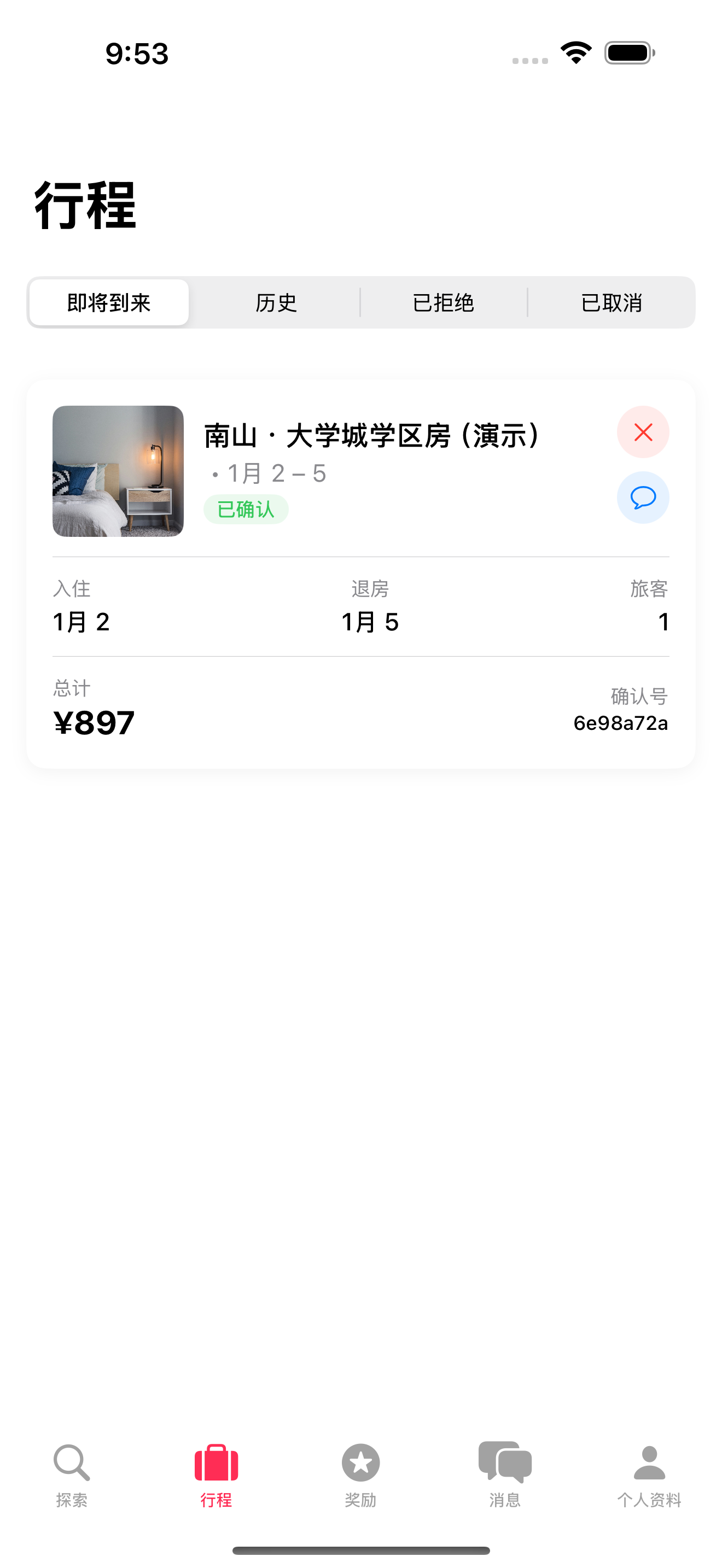Switch to the 消息 tab
This screenshot has height=1568, width=722.
505,1475
